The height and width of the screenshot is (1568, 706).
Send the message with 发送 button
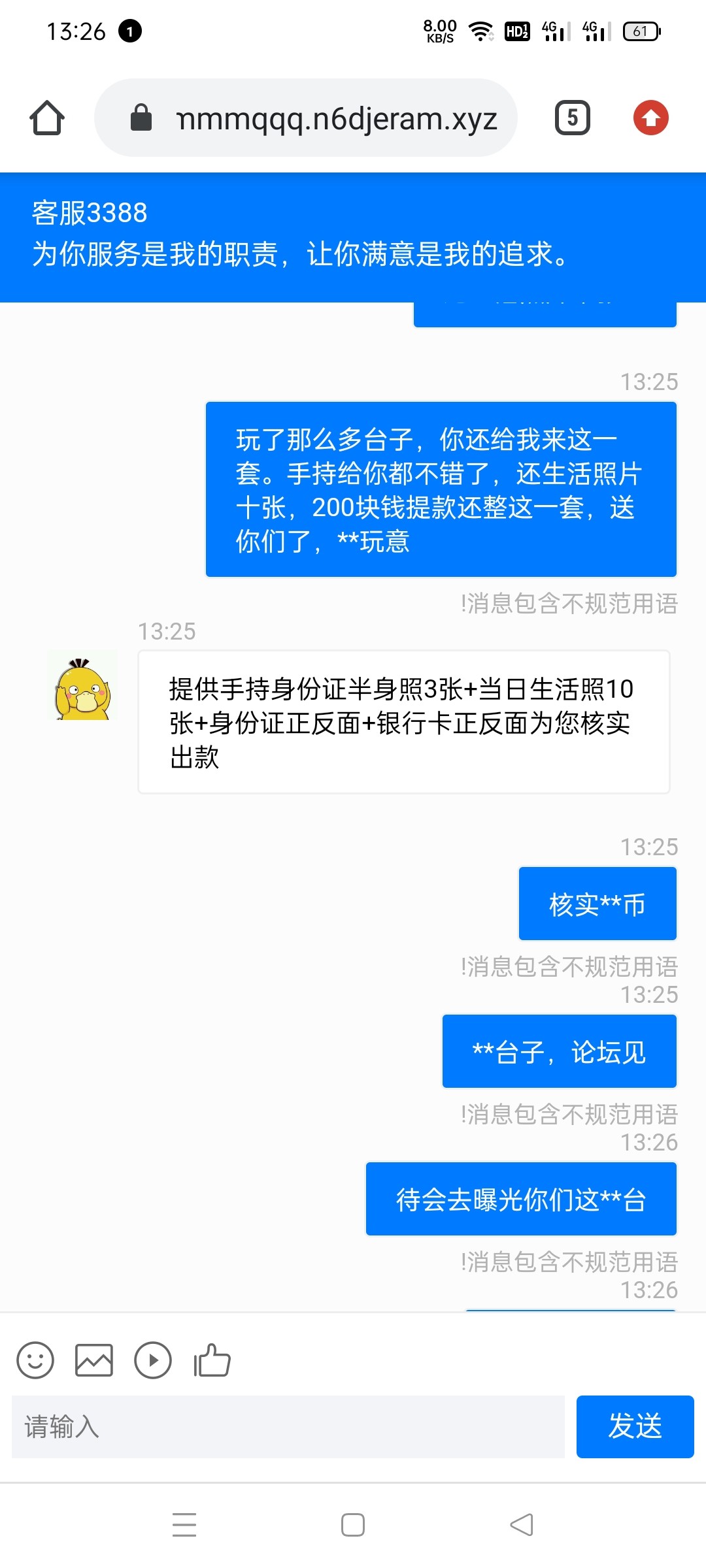point(635,1427)
